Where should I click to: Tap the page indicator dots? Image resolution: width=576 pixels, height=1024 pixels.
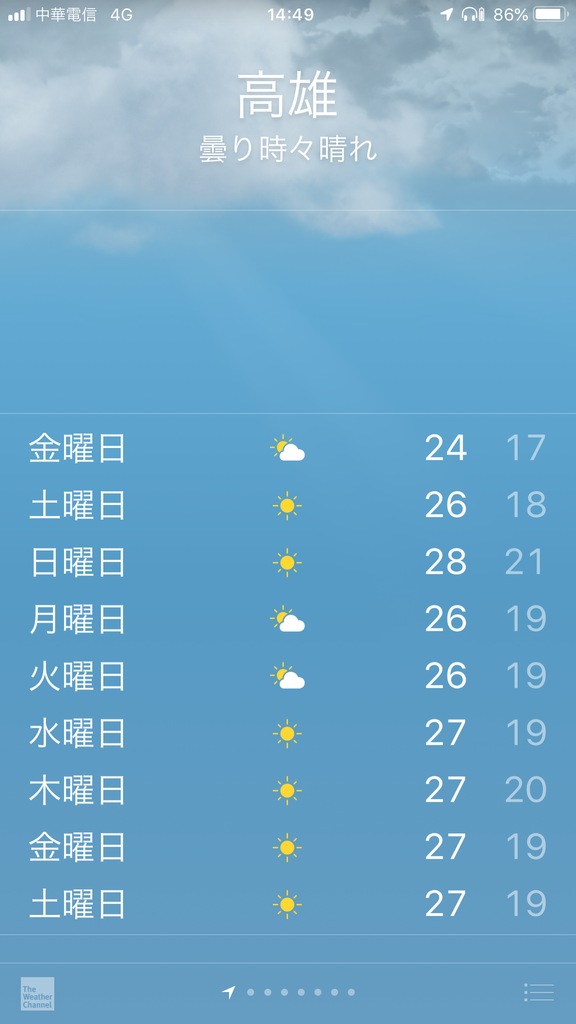point(289,993)
